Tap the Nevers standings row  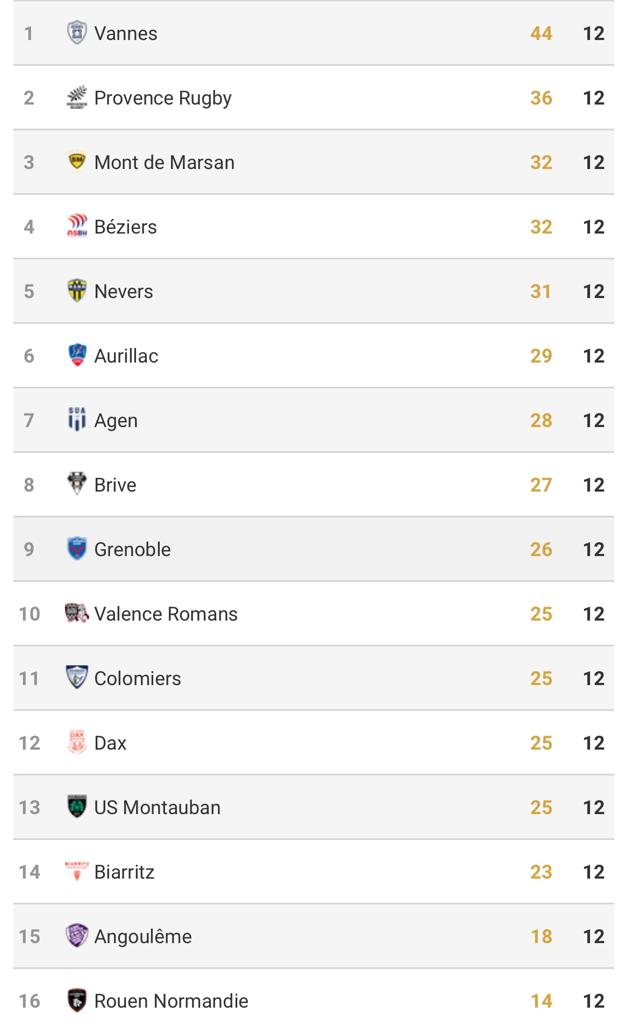click(314, 291)
